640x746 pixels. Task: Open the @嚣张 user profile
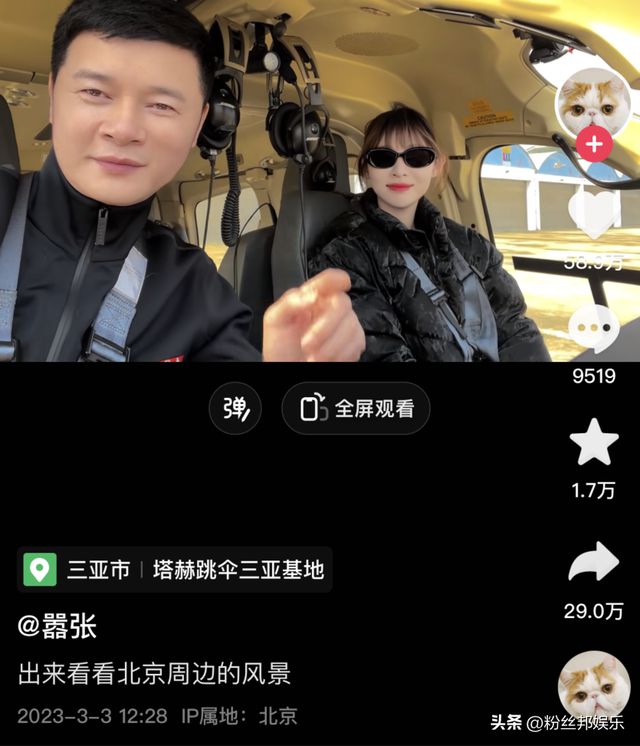click(x=58, y=626)
